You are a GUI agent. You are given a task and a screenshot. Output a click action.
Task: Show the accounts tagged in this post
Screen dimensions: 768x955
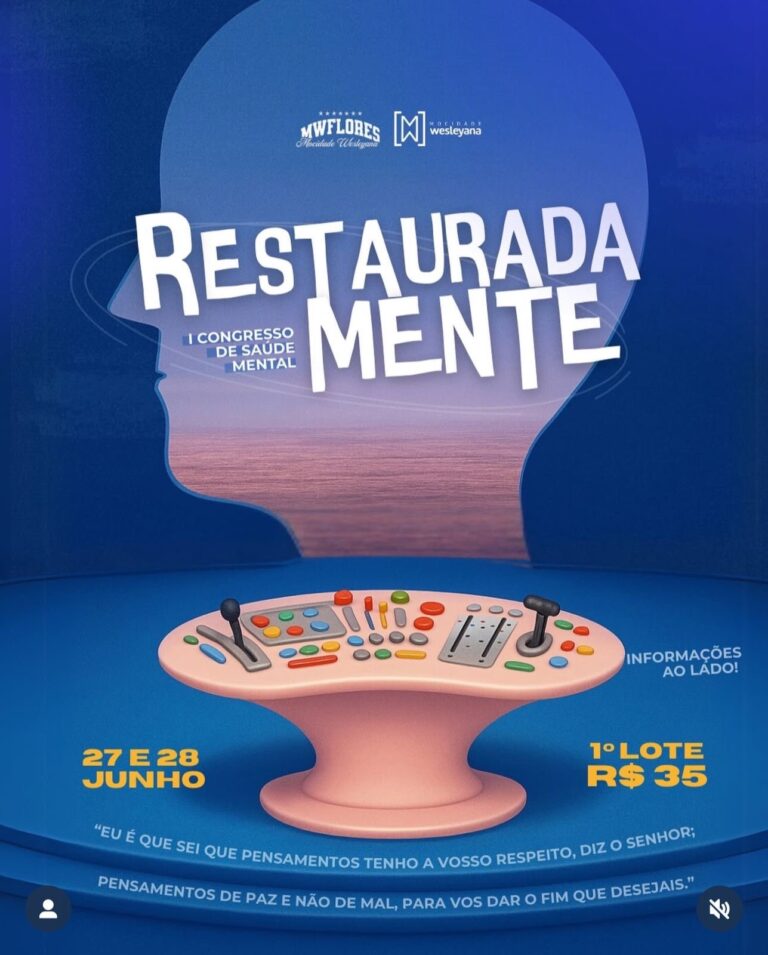tap(48, 908)
